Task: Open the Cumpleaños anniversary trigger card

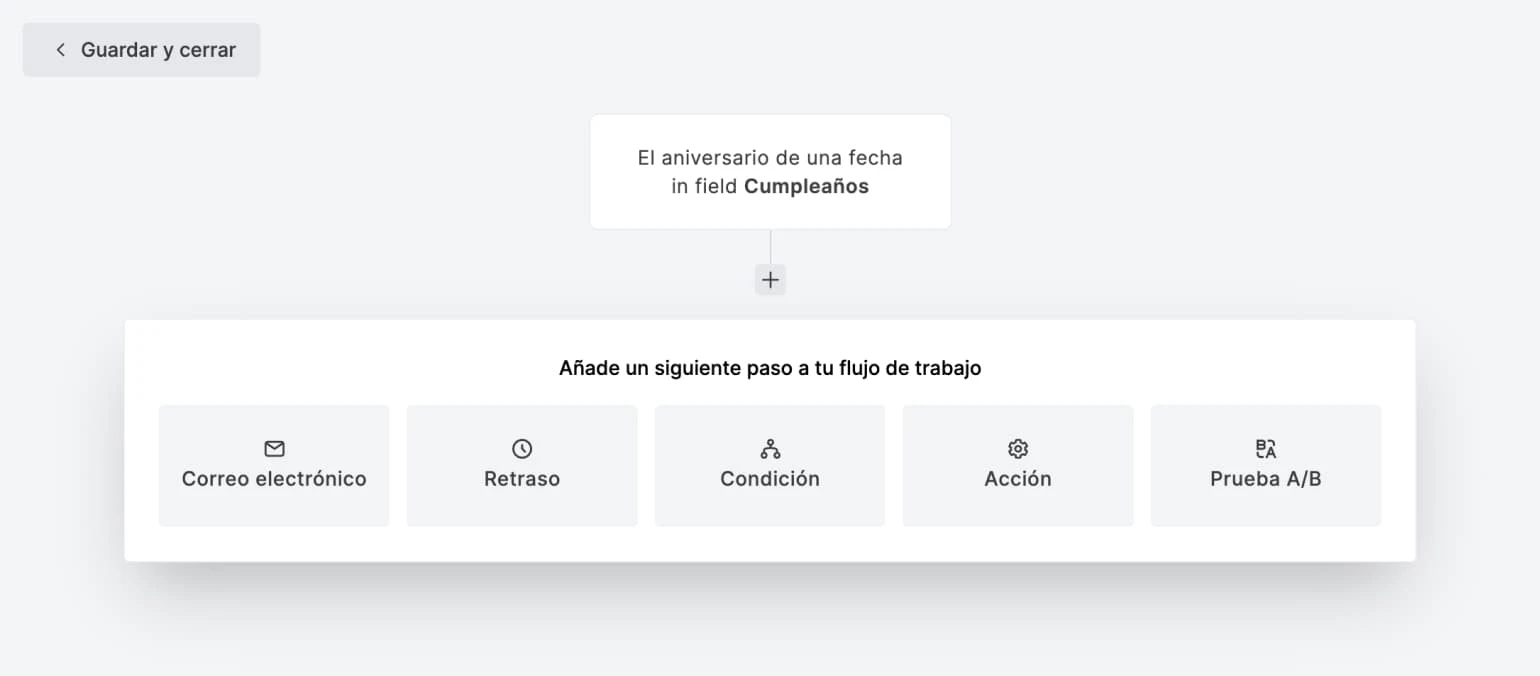Action: [770, 172]
